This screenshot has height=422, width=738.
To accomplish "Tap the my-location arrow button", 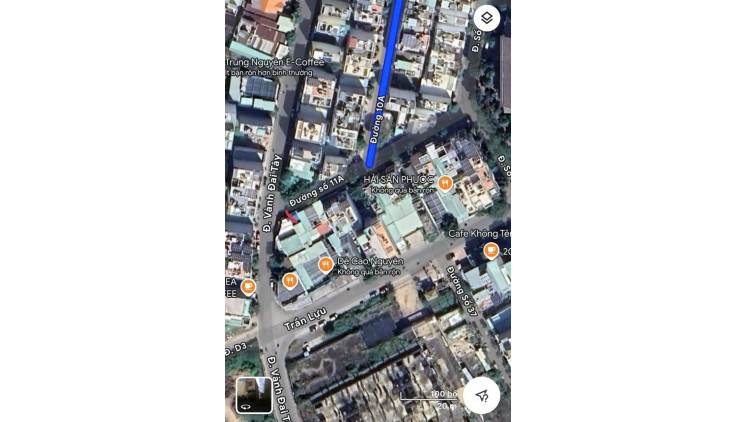I will (482, 396).
